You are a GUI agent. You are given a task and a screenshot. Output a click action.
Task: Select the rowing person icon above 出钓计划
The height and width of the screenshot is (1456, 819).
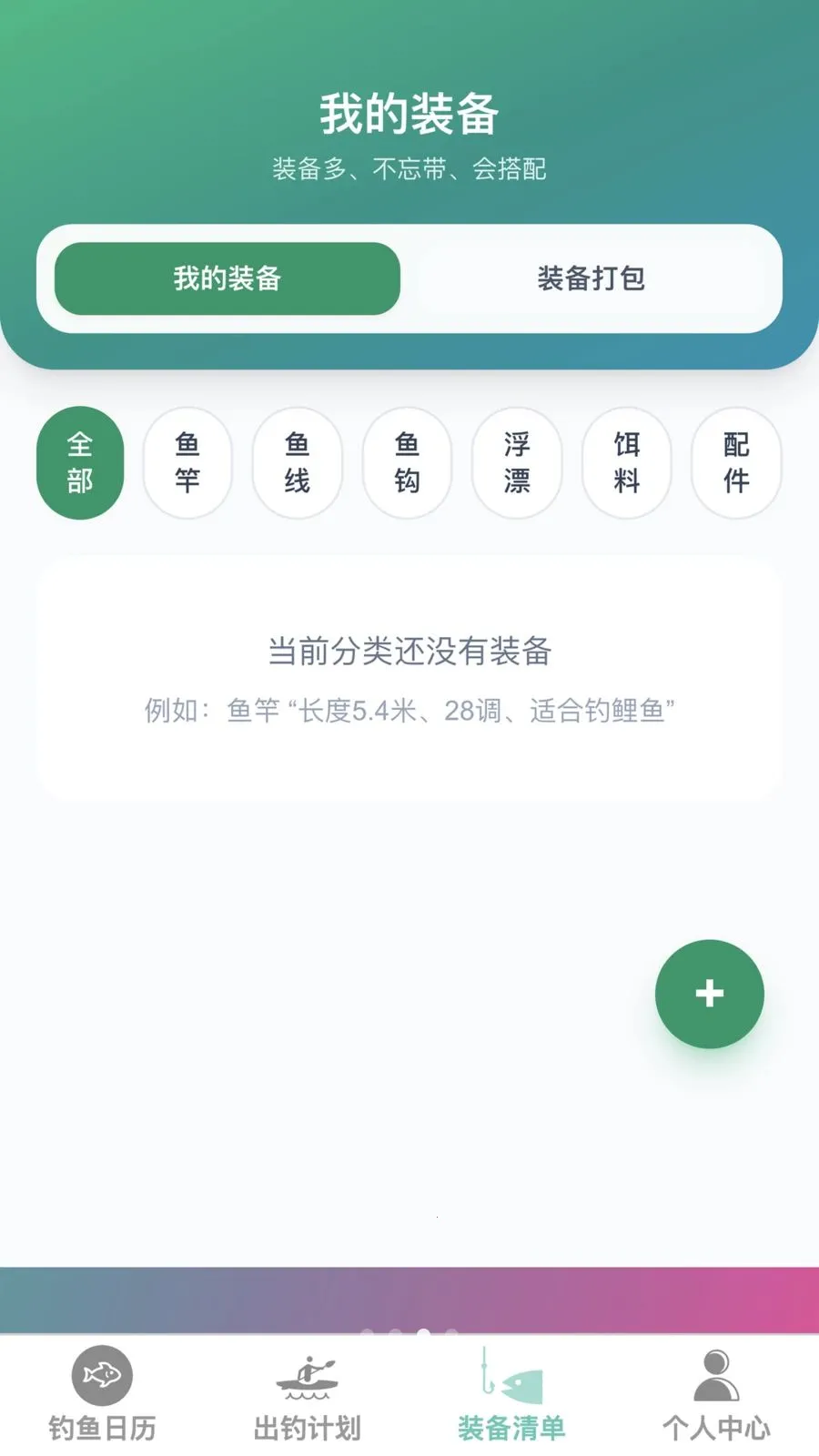[x=308, y=1376]
